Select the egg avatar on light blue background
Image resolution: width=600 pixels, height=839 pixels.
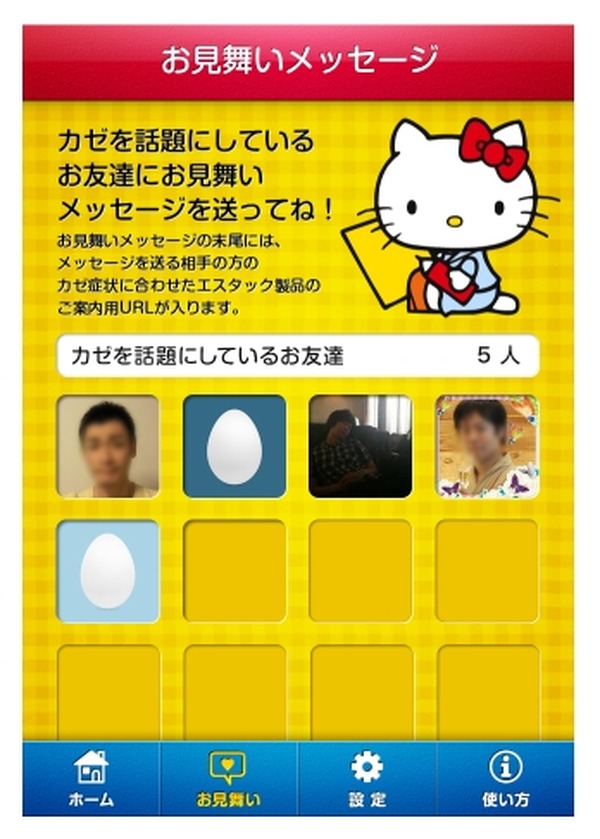108,570
